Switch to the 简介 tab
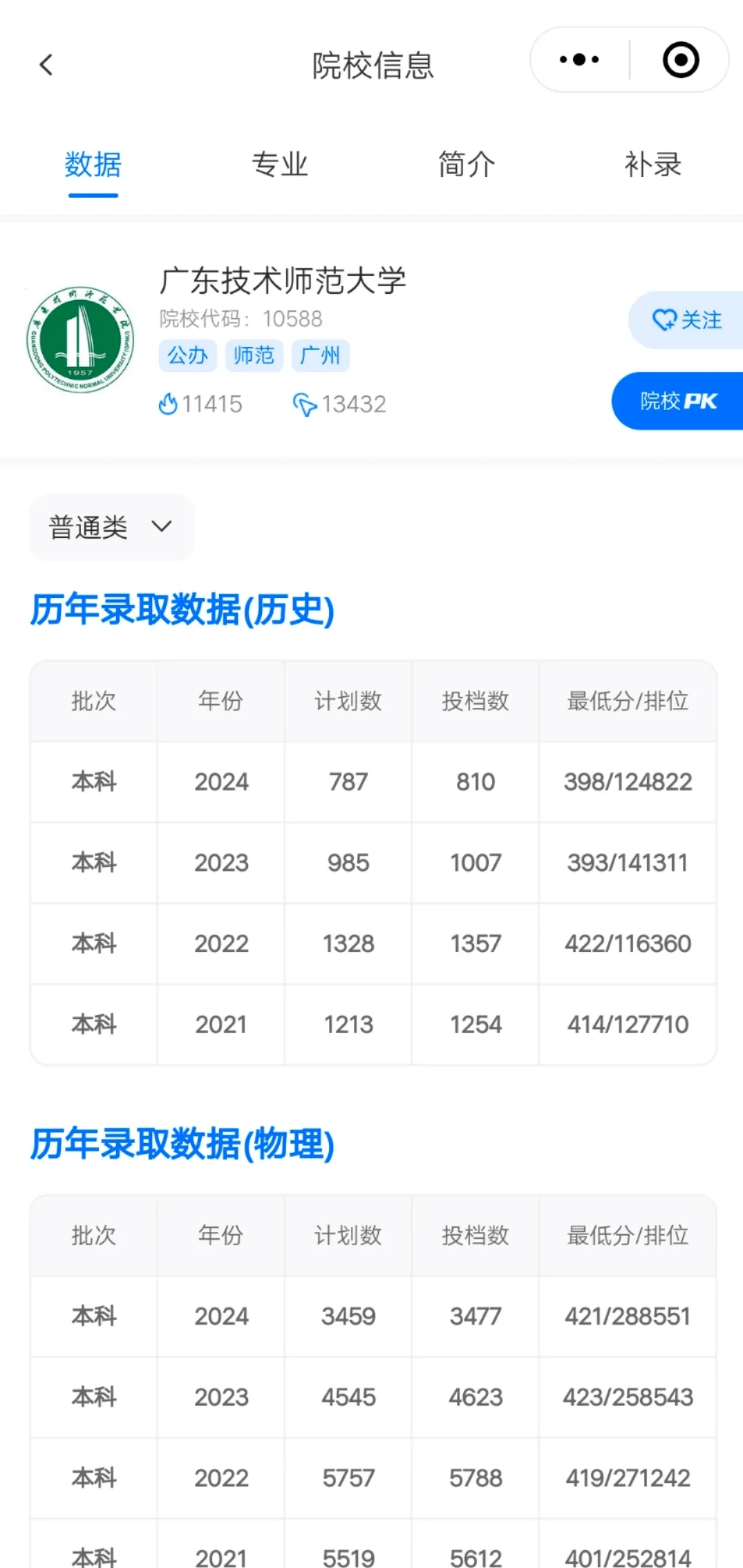The width and height of the screenshot is (743, 1568). (467, 165)
